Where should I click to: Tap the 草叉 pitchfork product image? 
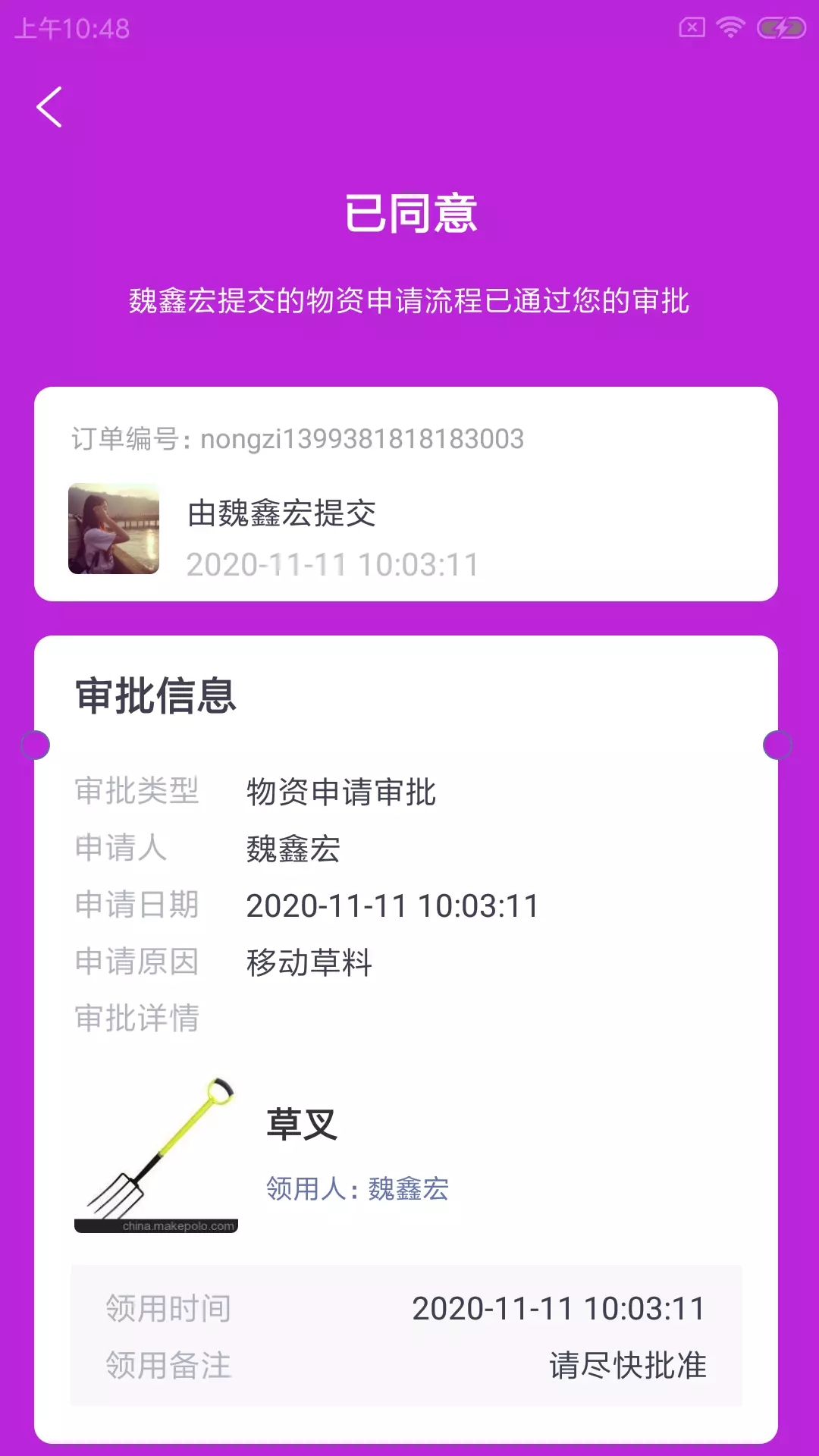pos(155,1153)
